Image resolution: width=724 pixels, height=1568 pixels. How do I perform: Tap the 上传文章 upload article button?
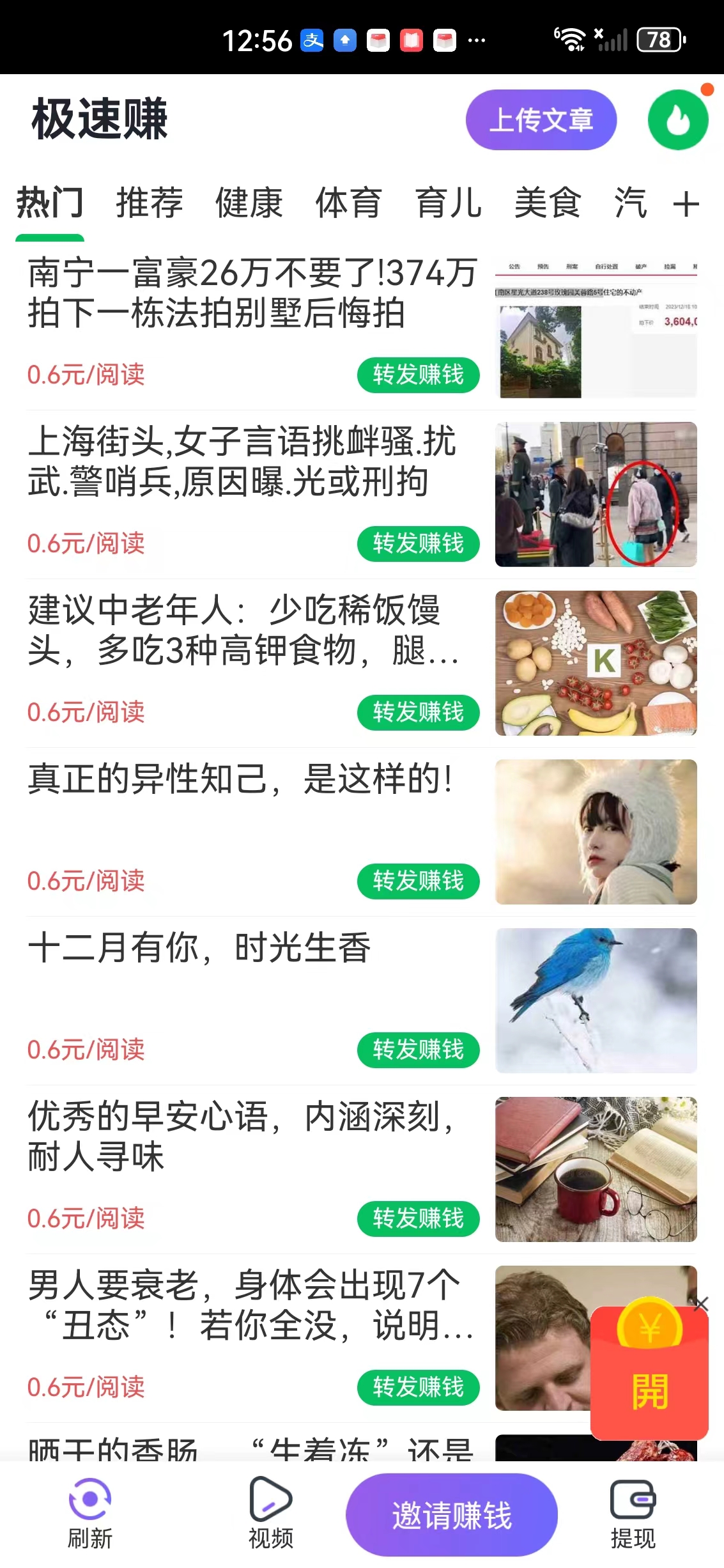coord(542,120)
